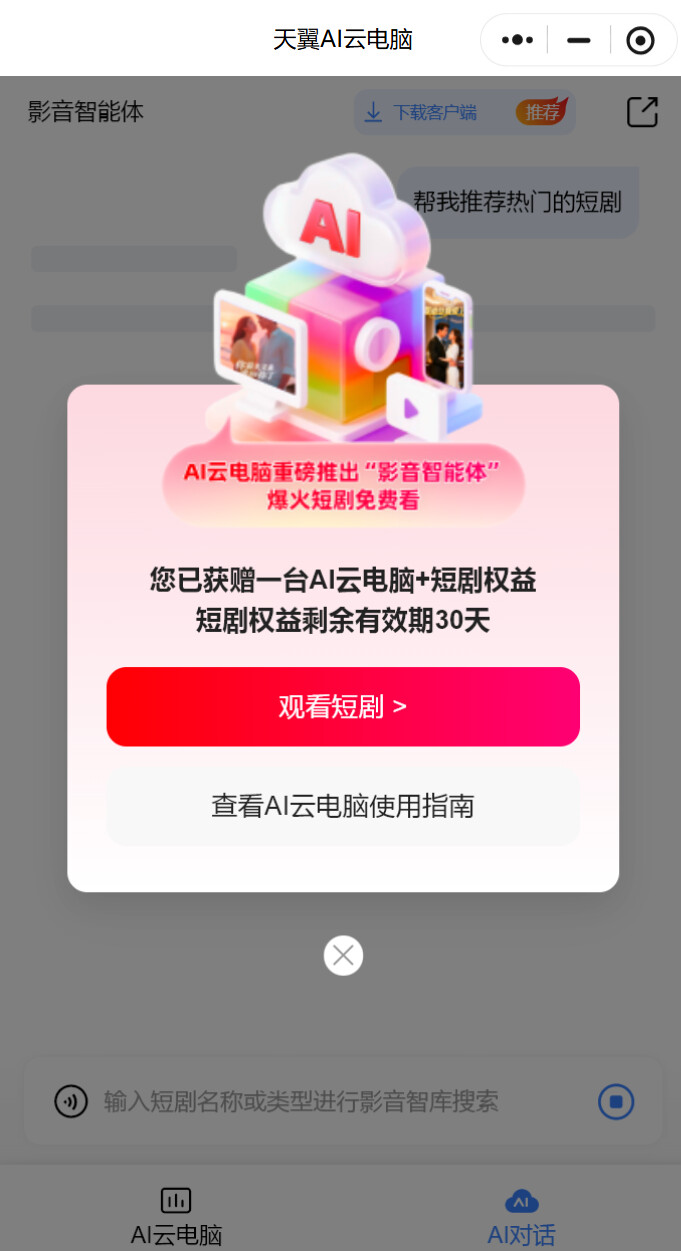Image resolution: width=681 pixels, height=1251 pixels.
Task: Tap the voice input icon
Action: [x=71, y=1102]
